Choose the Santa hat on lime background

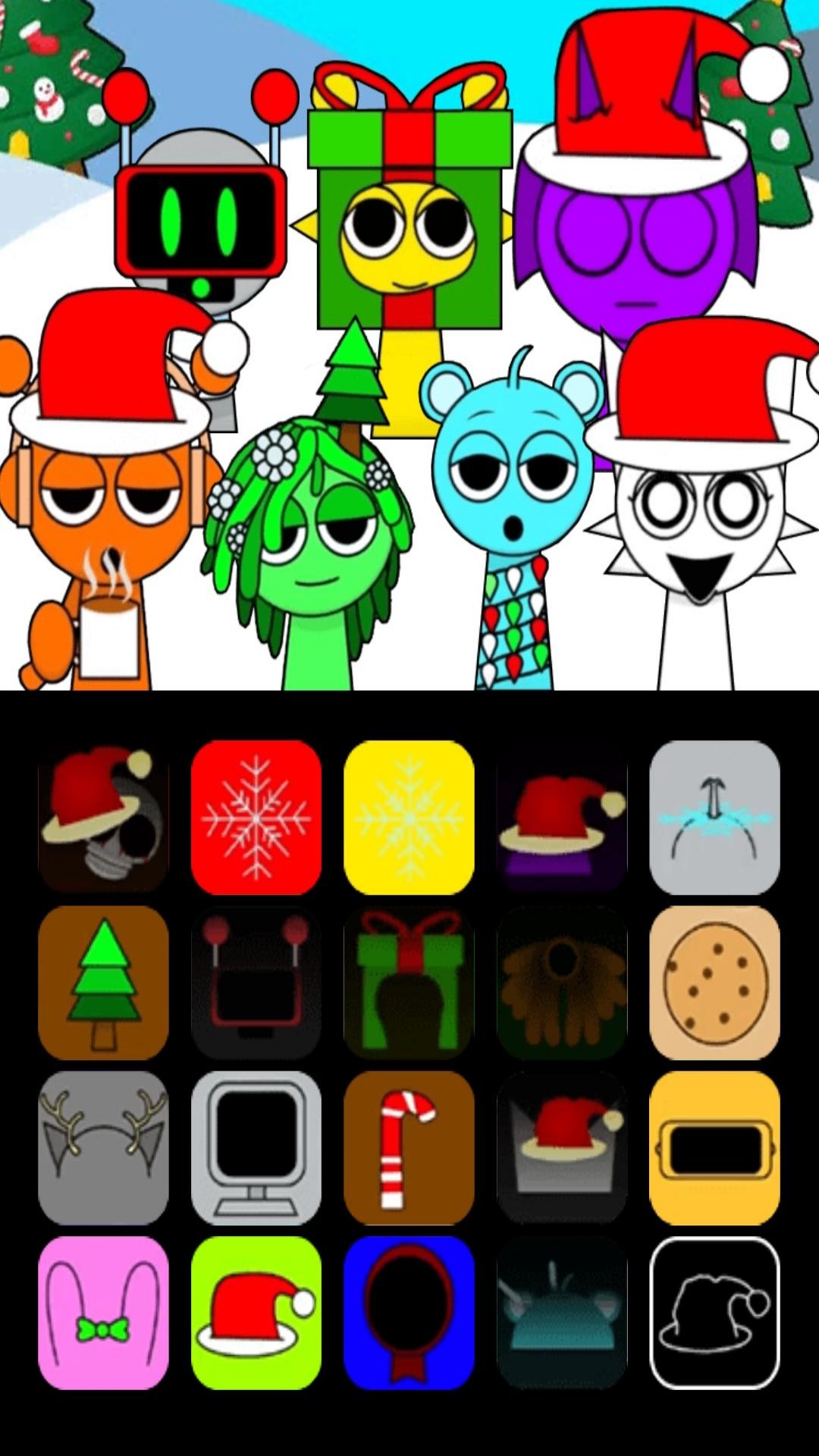(x=256, y=1313)
